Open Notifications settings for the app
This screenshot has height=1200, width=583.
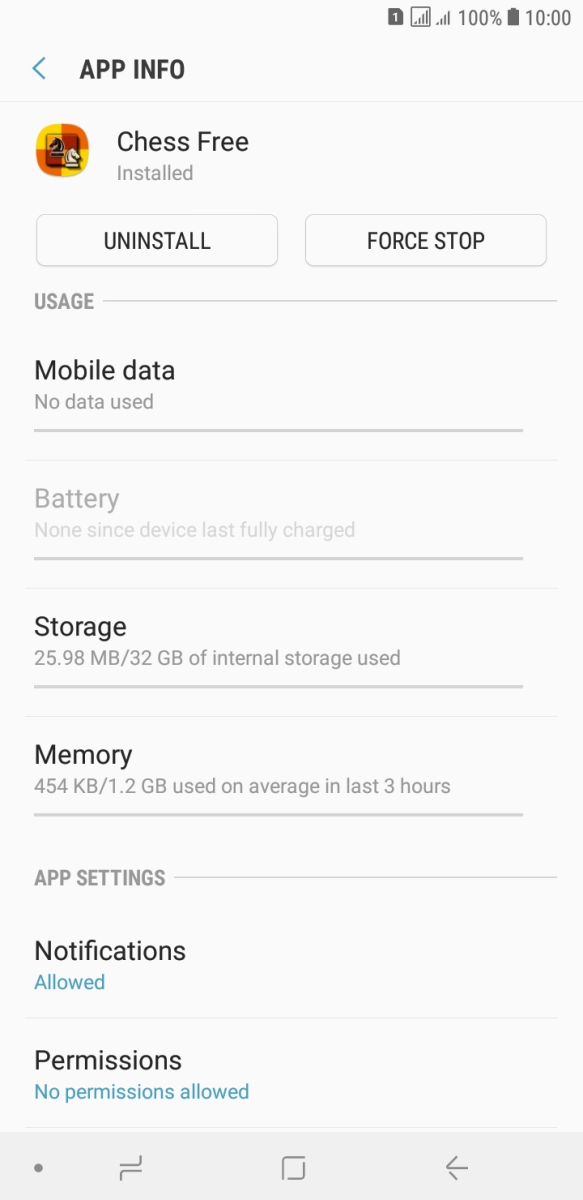(x=291, y=964)
